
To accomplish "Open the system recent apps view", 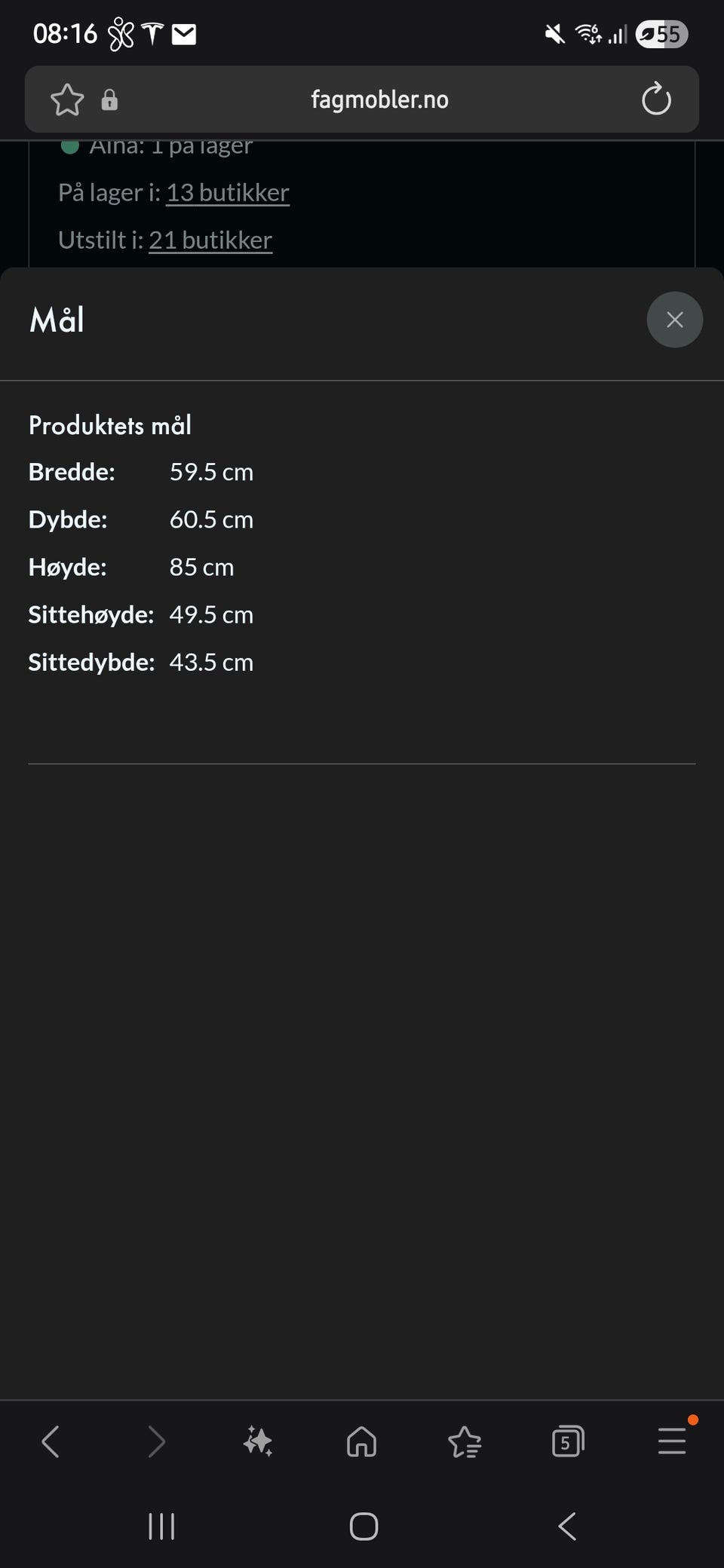I will click(161, 1527).
